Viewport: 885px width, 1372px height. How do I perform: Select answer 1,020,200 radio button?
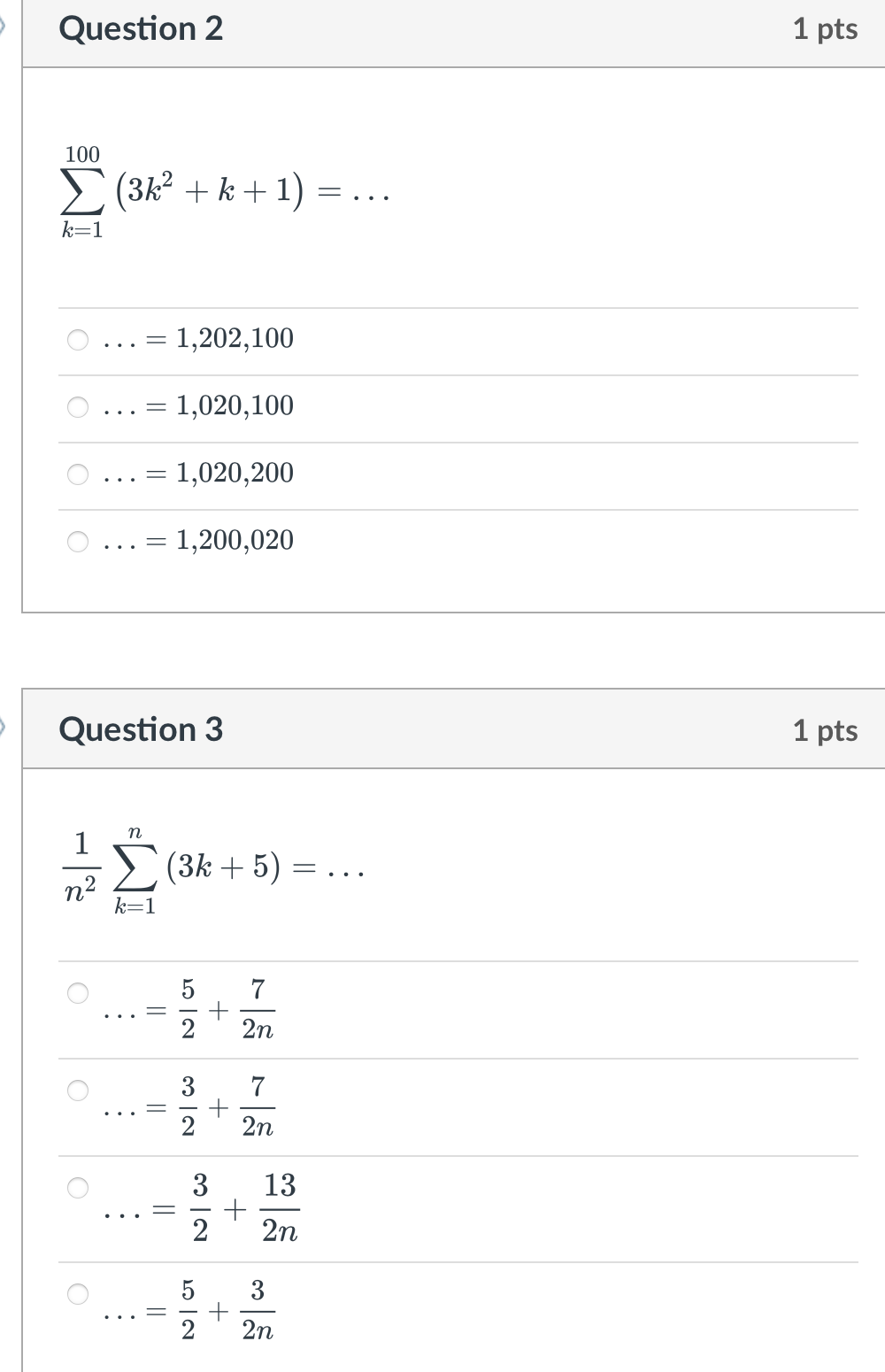point(76,473)
